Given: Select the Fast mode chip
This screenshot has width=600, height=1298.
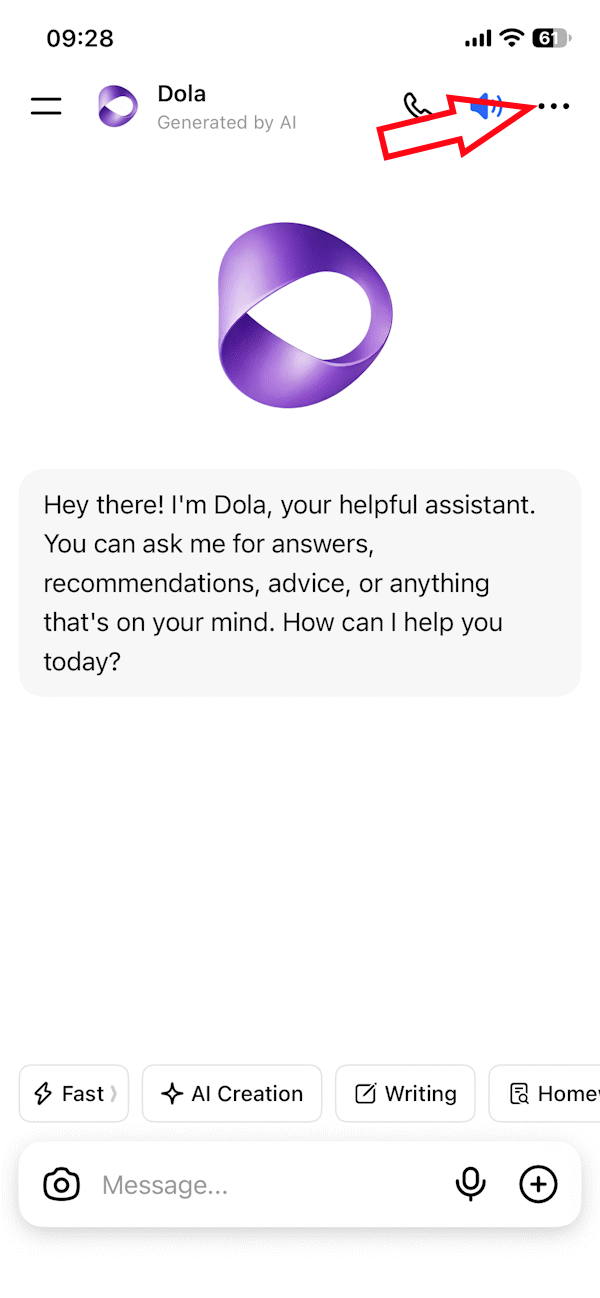Looking at the screenshot, I should pos(74,1094).
